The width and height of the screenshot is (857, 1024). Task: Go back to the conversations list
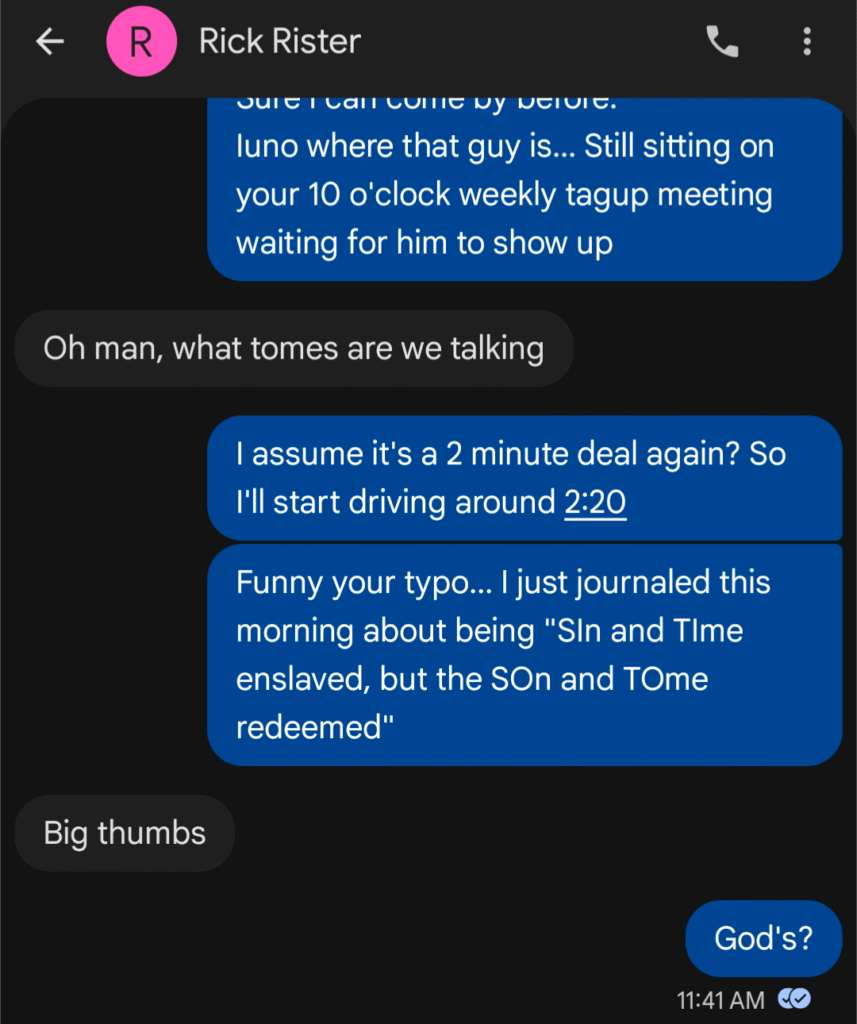point(49,42)
